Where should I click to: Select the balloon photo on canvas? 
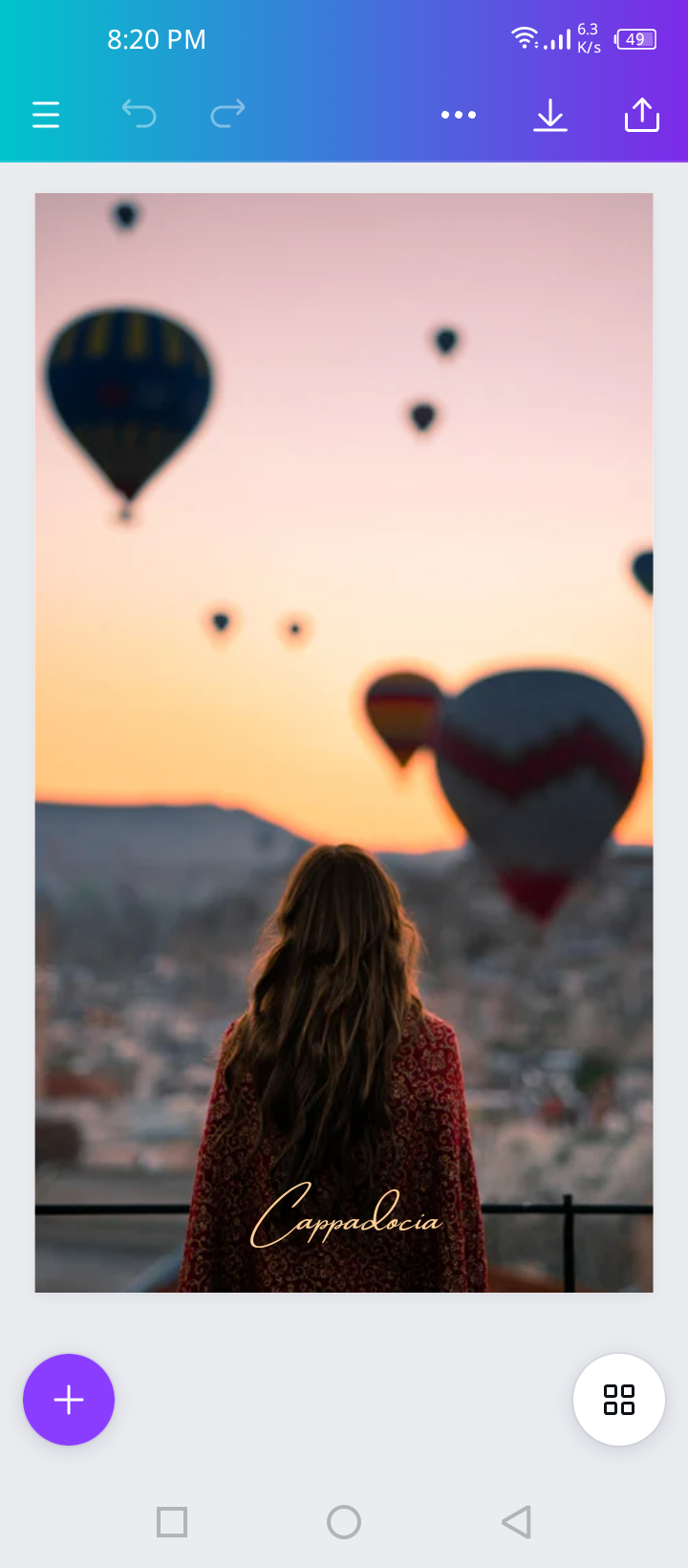(344, 574)
